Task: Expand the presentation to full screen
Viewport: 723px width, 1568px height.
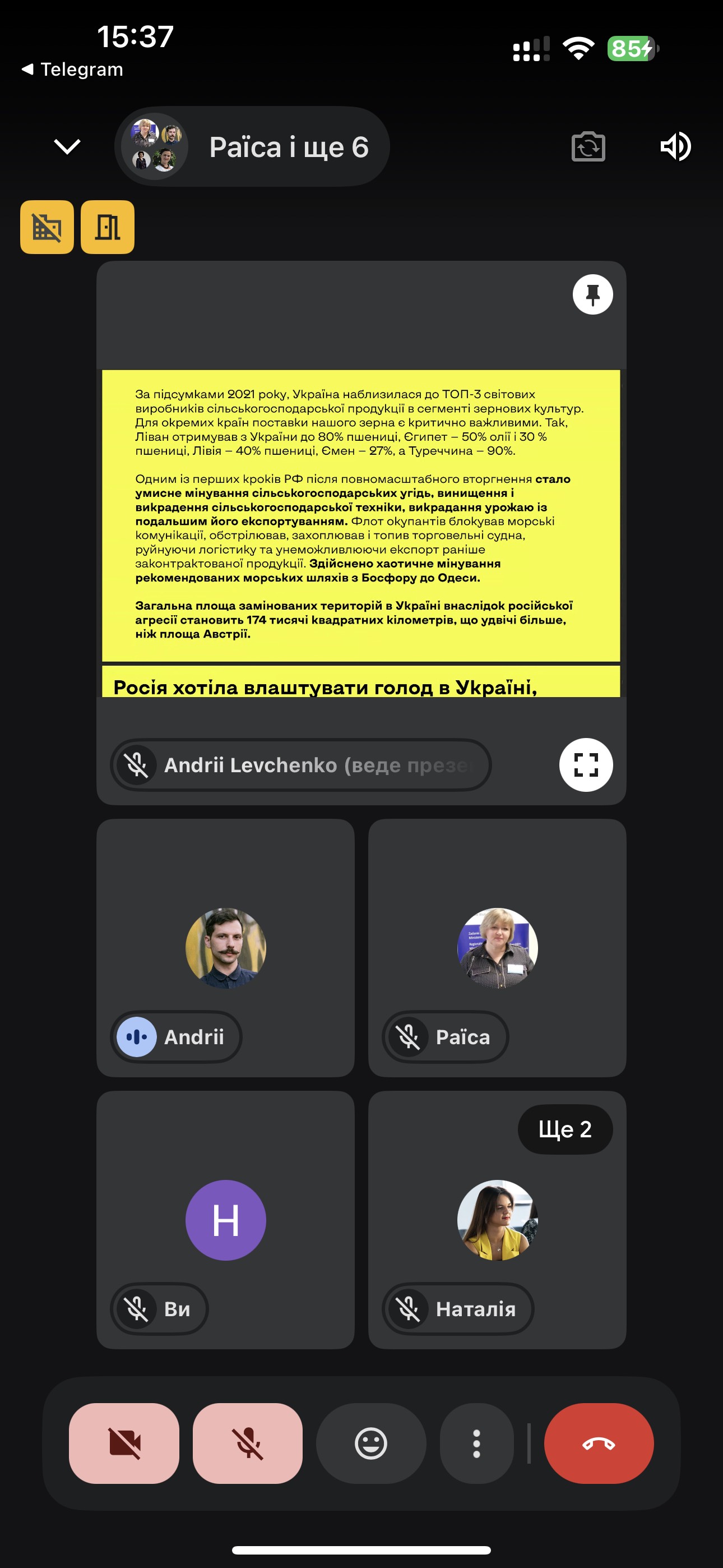Action: click(x=586, y=764)
